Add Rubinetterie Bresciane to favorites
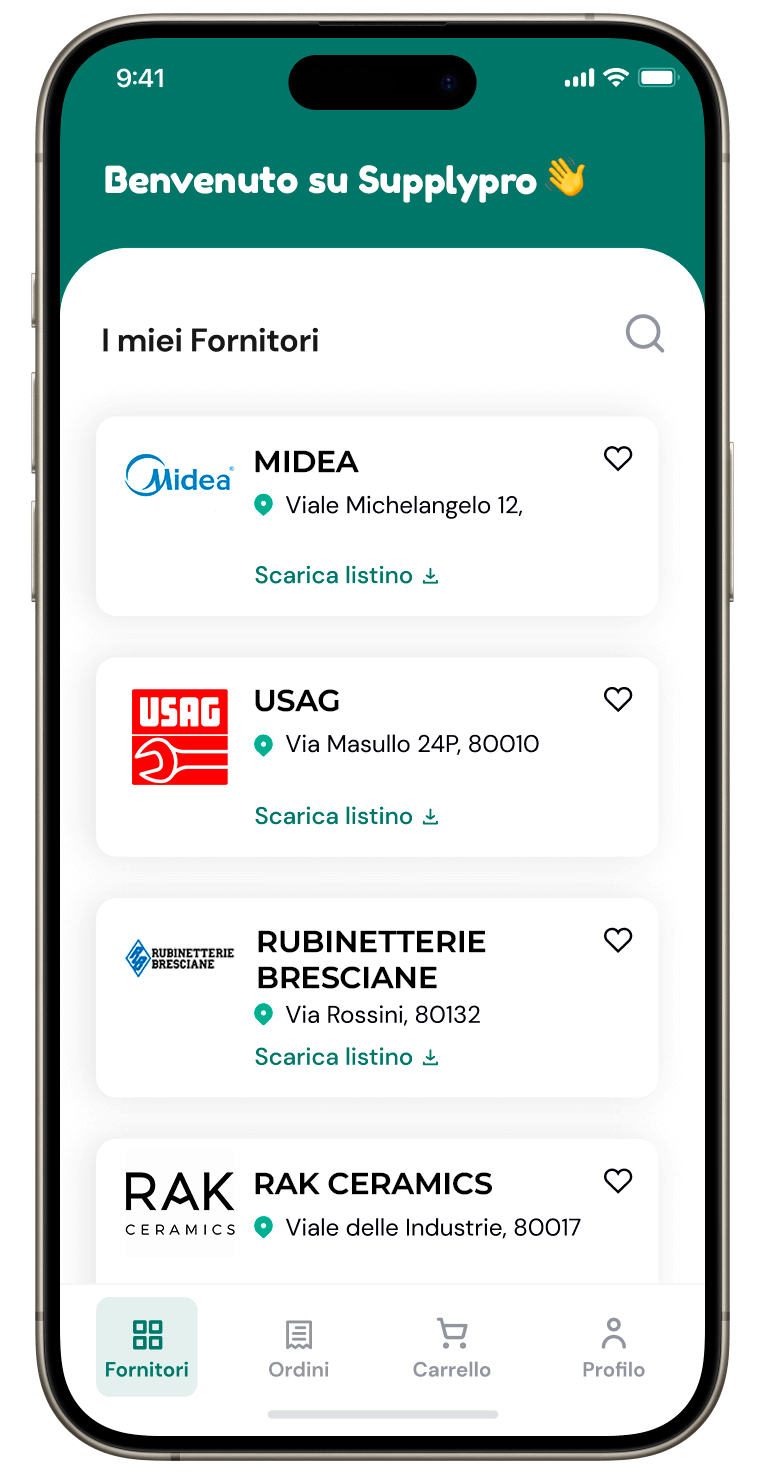 pyautogui.click(x=618, y=940)
